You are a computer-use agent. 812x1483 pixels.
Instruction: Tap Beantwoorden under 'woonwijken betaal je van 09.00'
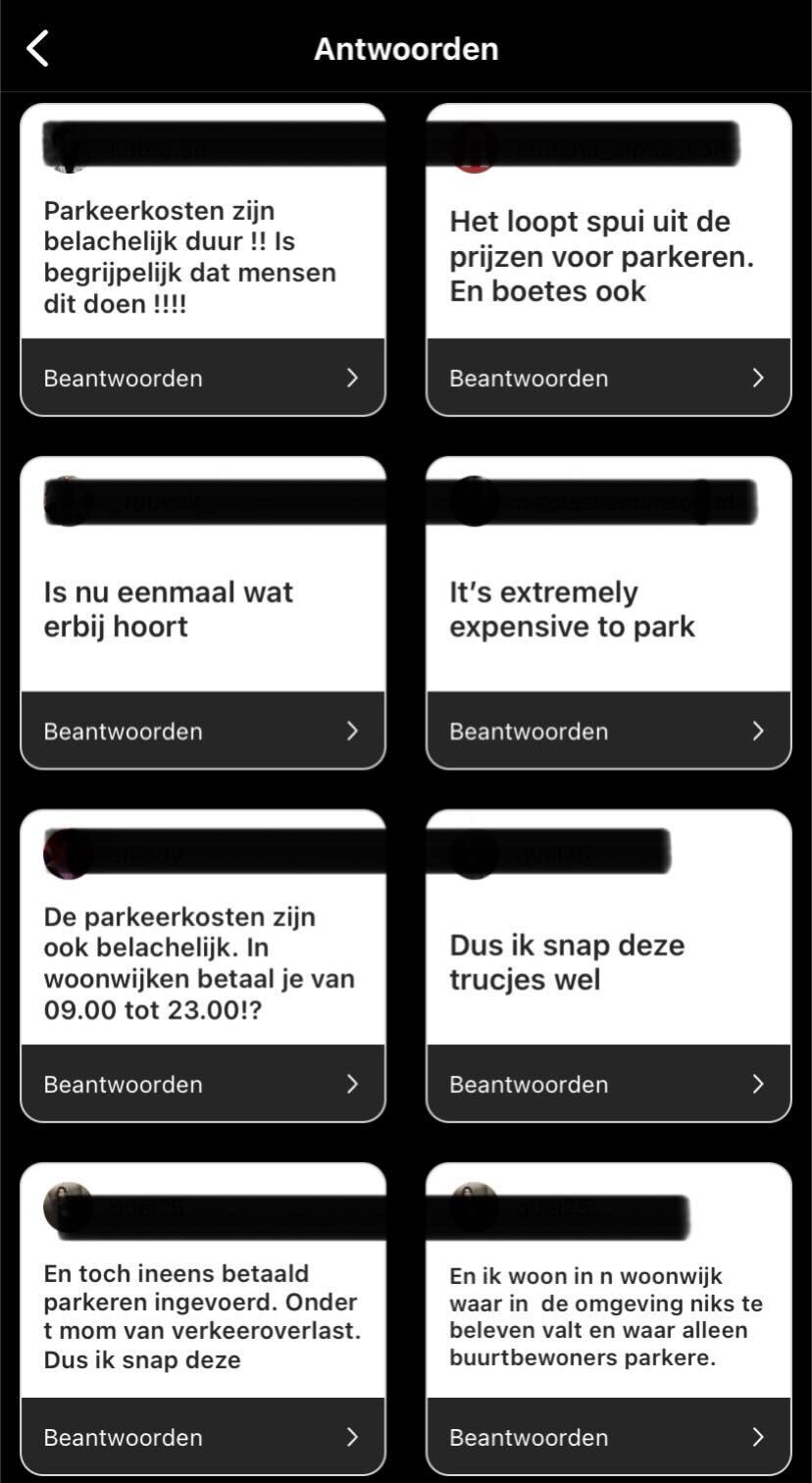pos(202,1084)
